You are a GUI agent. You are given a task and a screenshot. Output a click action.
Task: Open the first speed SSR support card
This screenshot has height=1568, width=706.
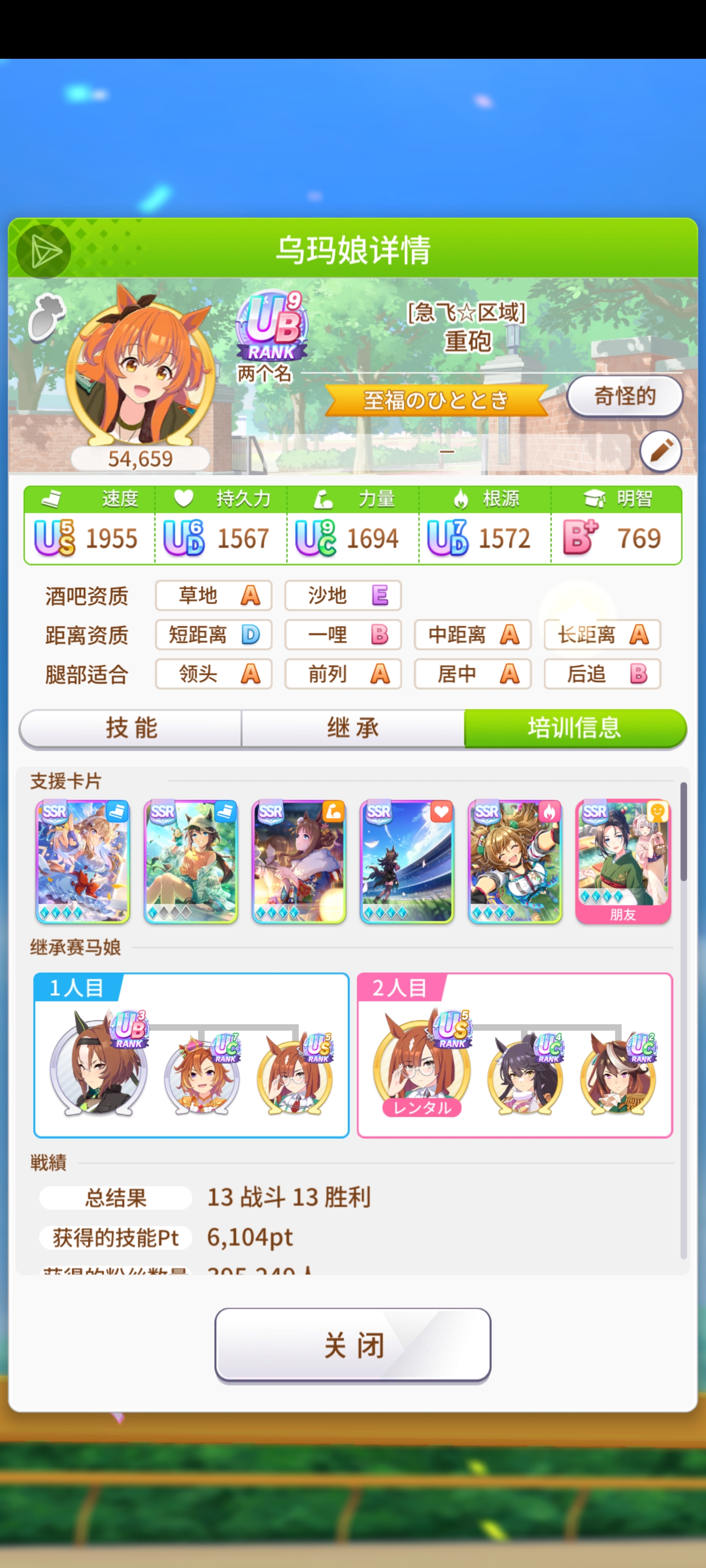(x=83, y=861)
